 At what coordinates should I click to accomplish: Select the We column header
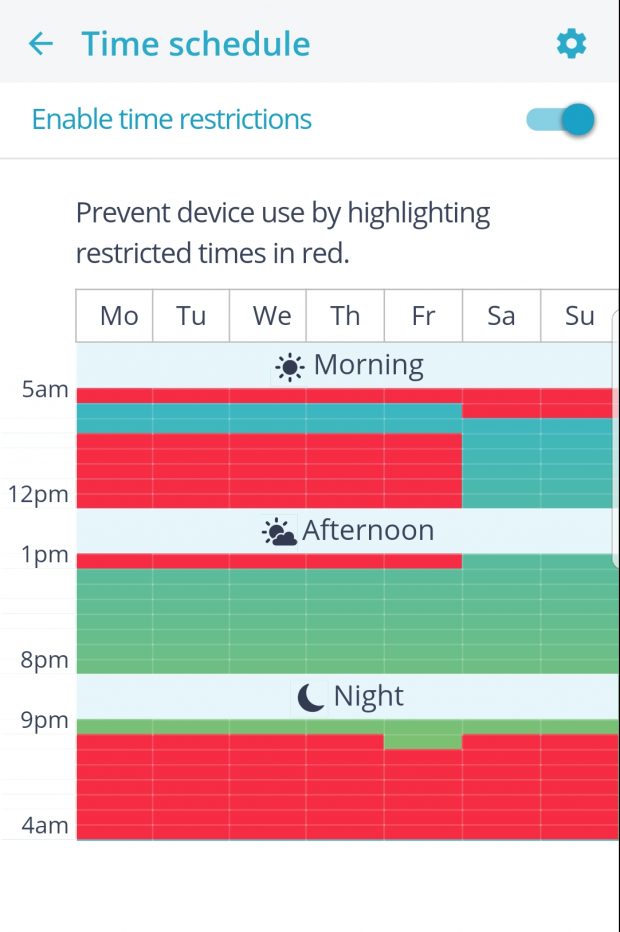271,316
